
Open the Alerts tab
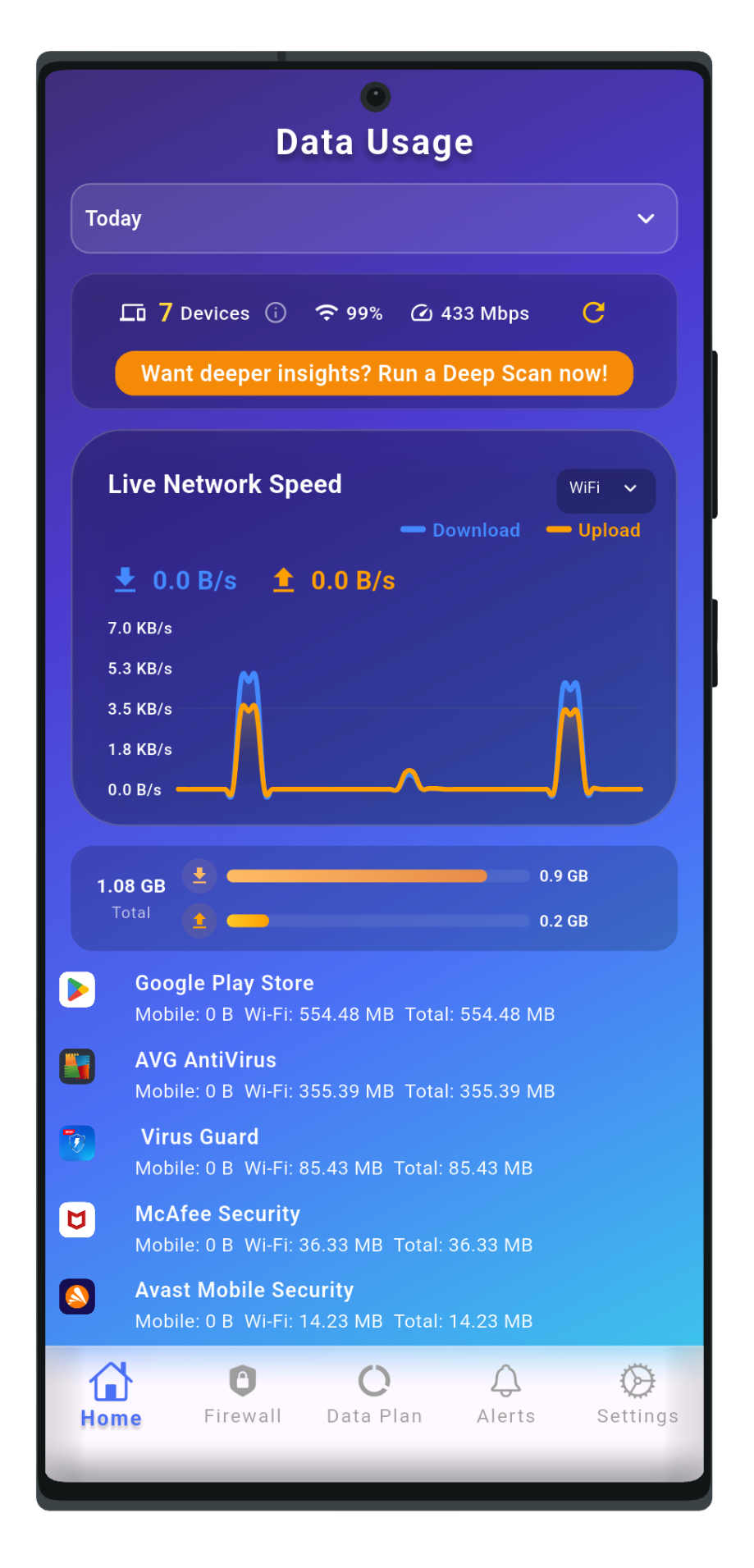click(x=506, y=1395)
